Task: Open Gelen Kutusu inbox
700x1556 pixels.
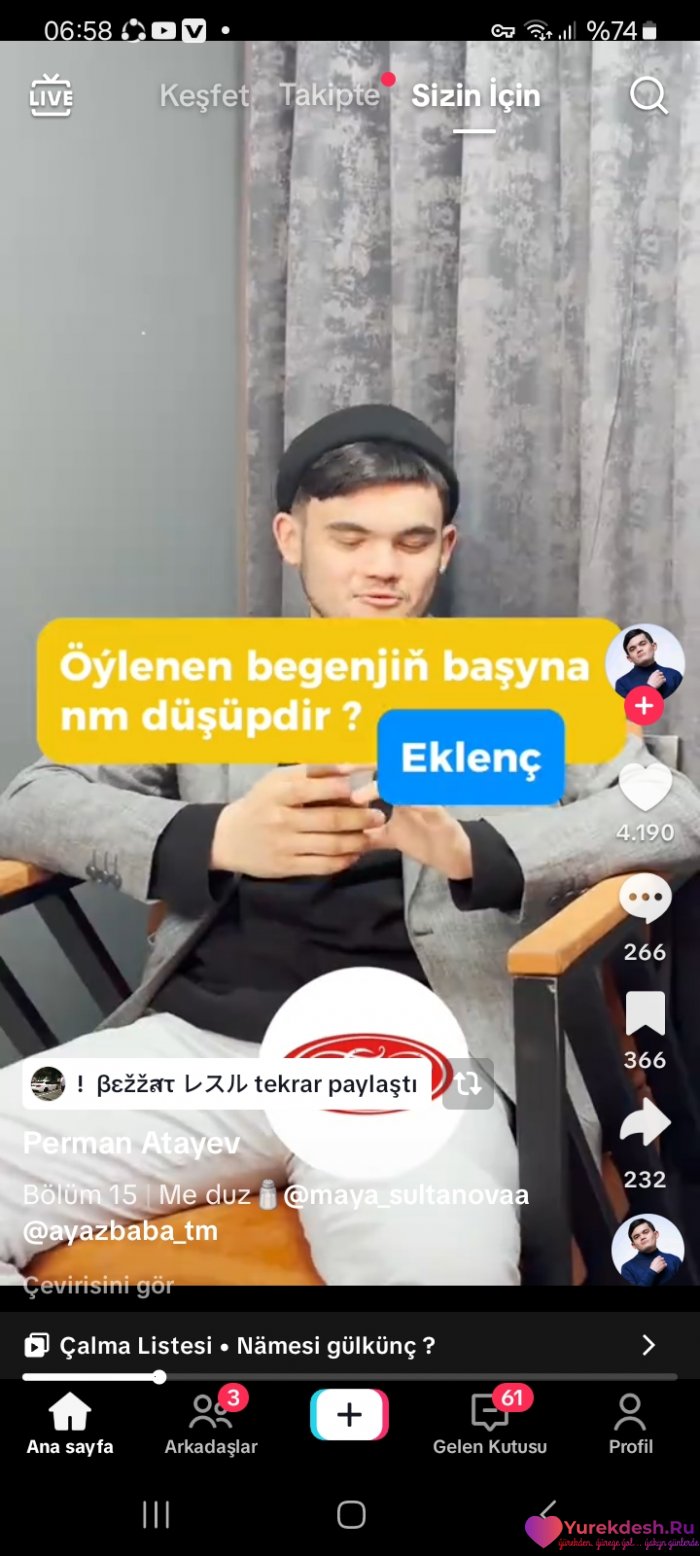Action: [x=490, y=1424]
